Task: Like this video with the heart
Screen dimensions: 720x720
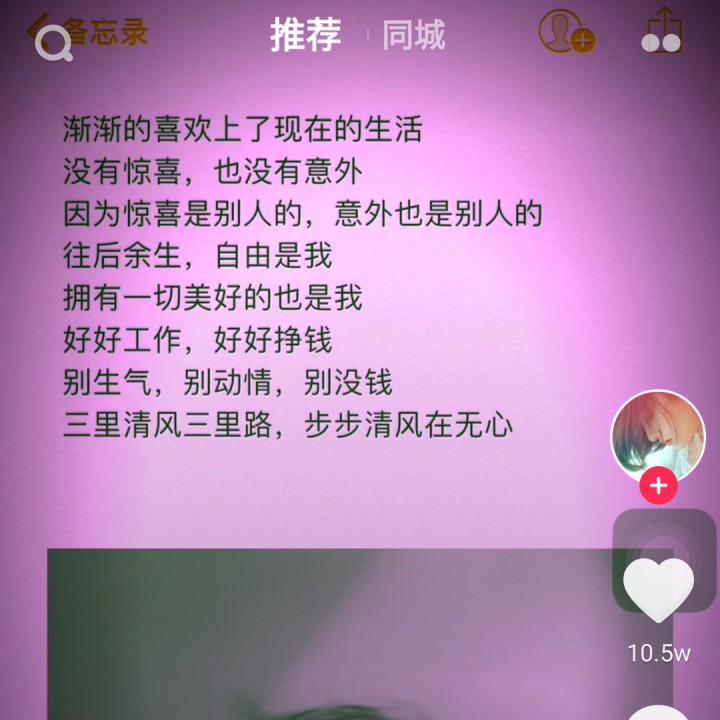Action: point(658,589)
